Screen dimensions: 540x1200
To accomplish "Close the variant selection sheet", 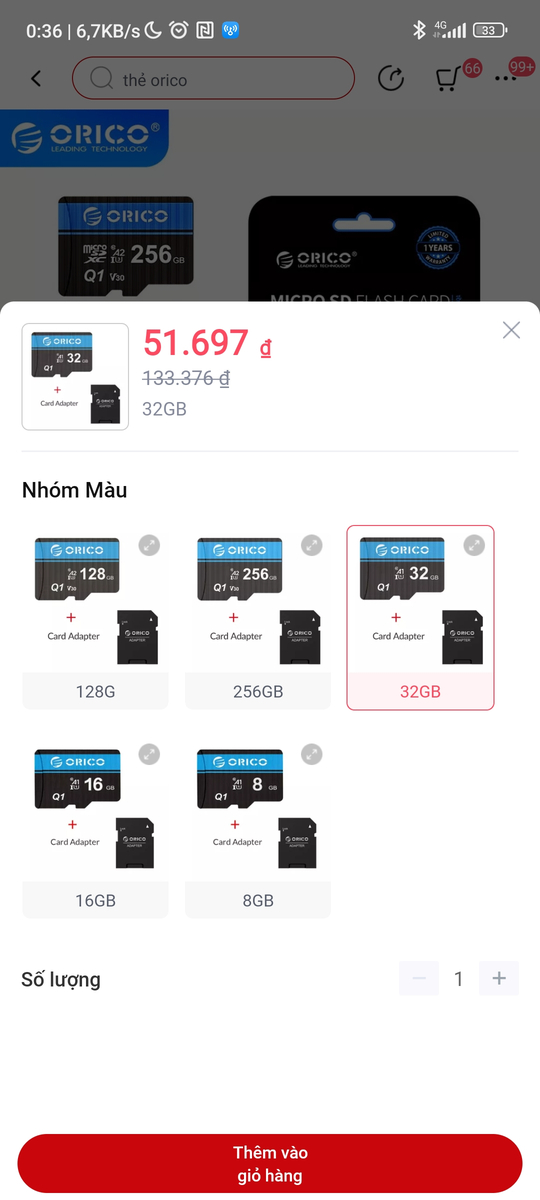I will pos(511,330).
